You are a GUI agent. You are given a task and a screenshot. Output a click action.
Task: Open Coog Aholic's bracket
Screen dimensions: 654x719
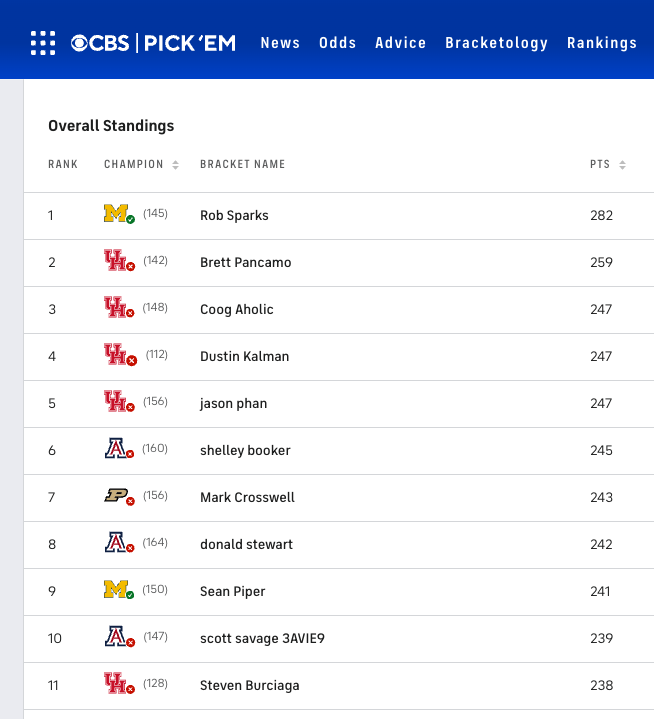pyautogui.click(x=236, y=310)
